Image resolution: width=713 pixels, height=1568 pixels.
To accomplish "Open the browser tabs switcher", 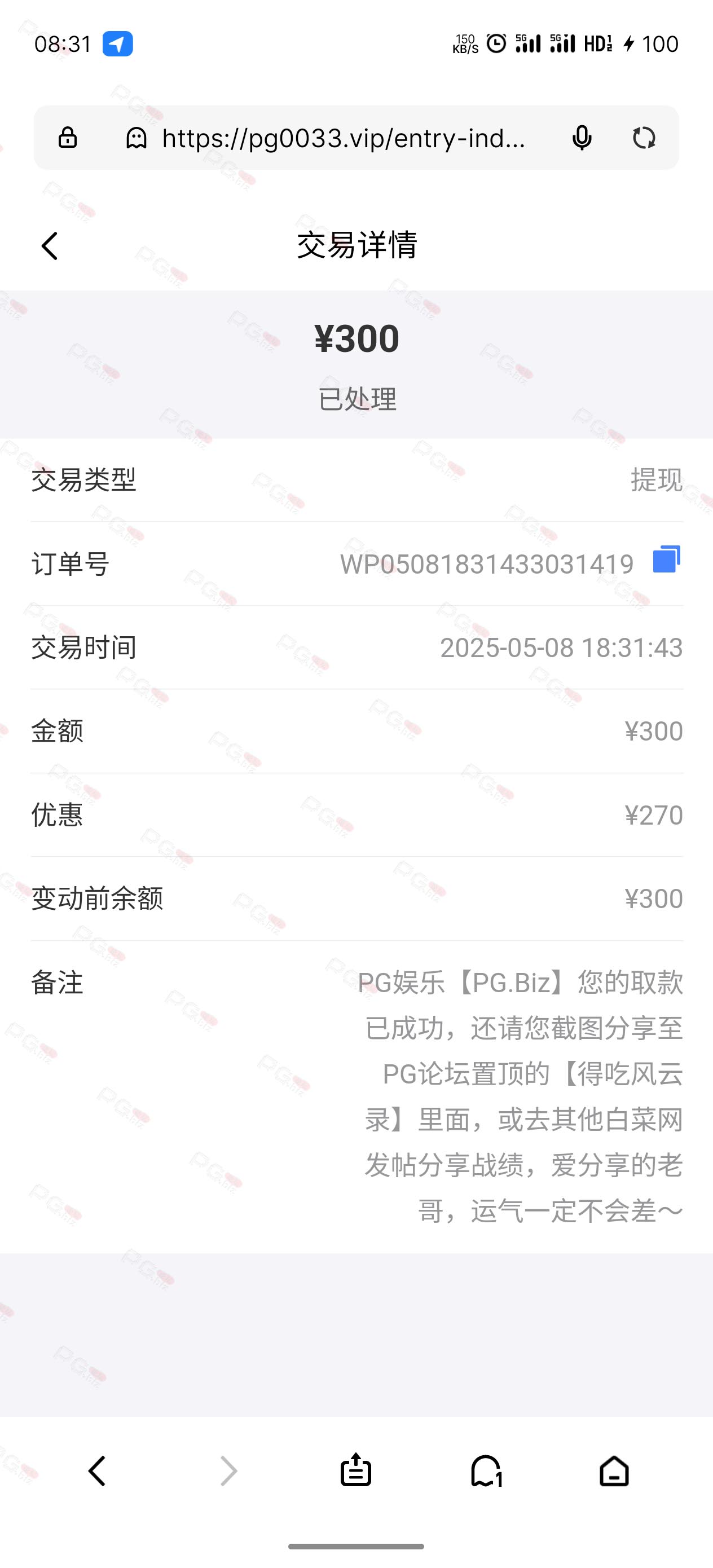I will coord(486,1471).
